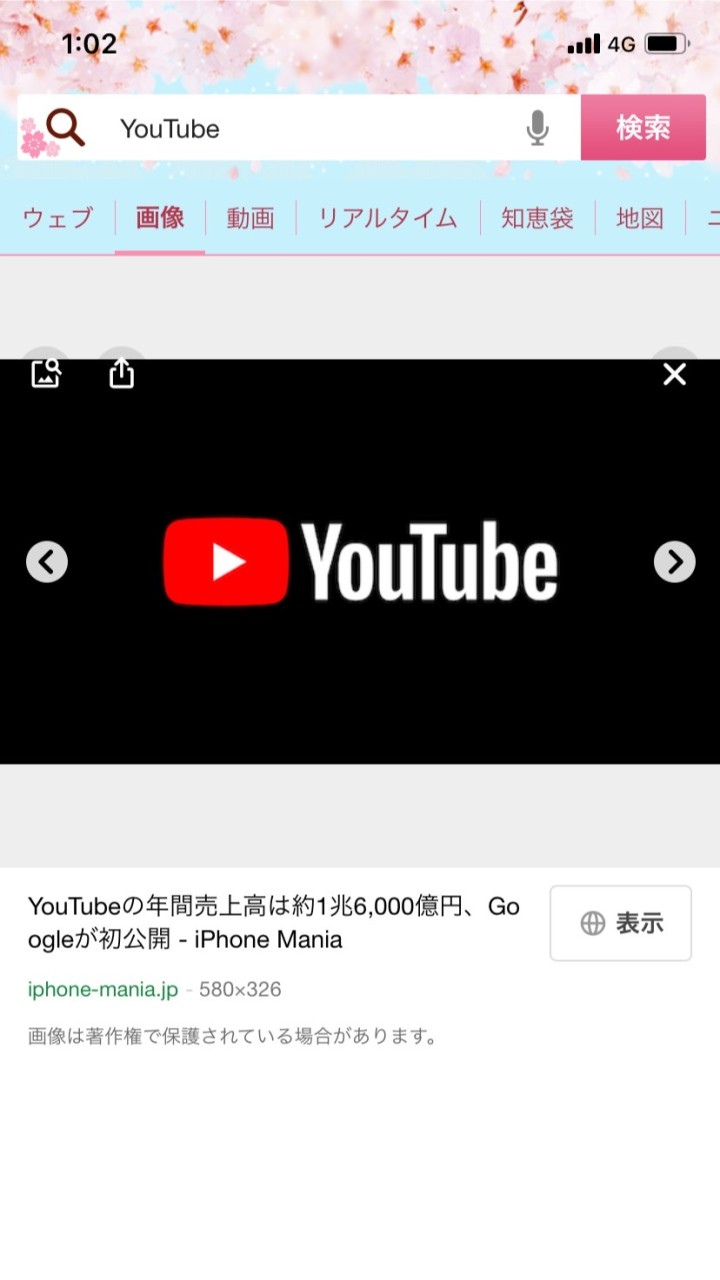Go to the 知恵袋 tab
Viewport: 720px width, 1280px height.
(537, 218)
